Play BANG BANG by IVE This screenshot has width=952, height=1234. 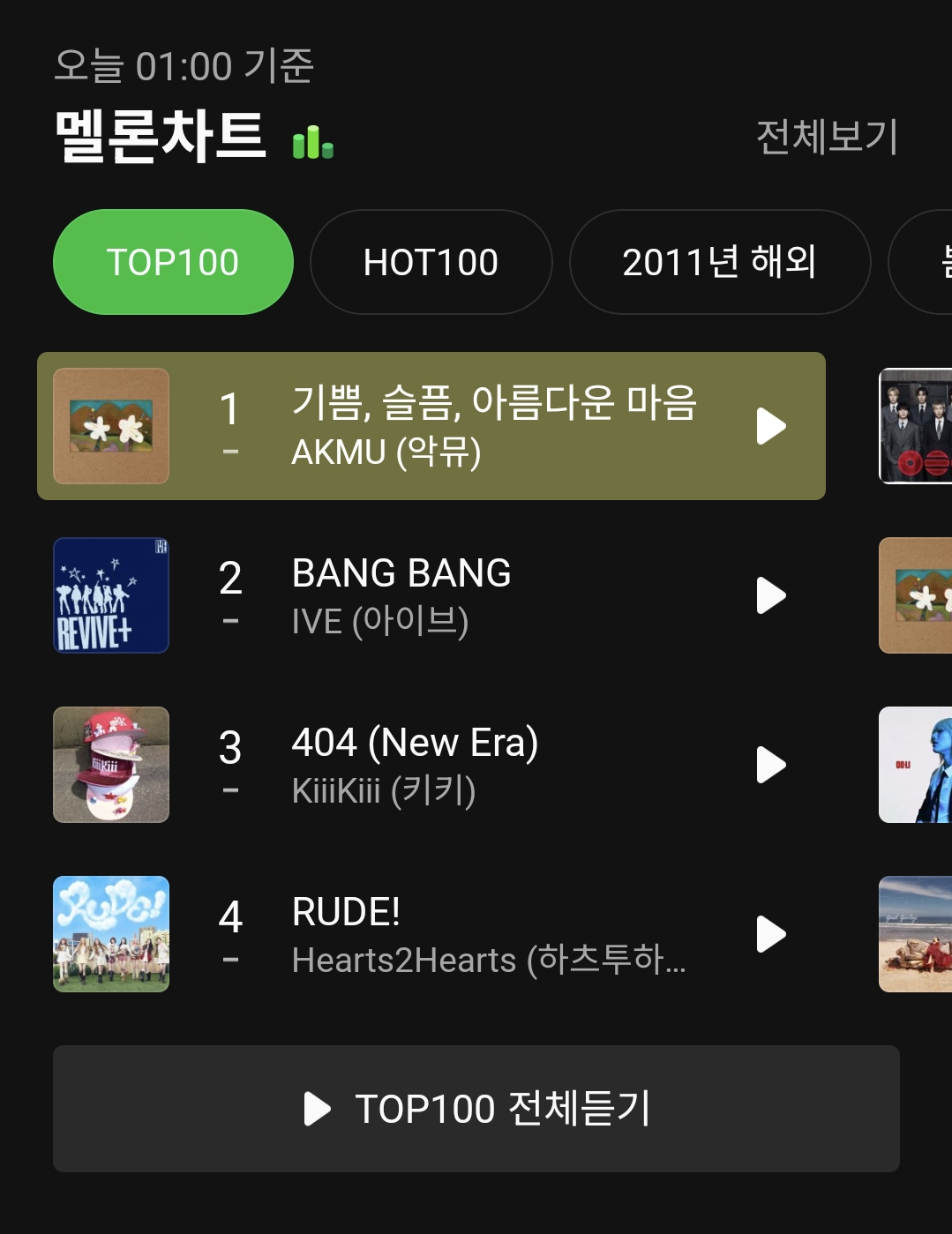point(772,595)
